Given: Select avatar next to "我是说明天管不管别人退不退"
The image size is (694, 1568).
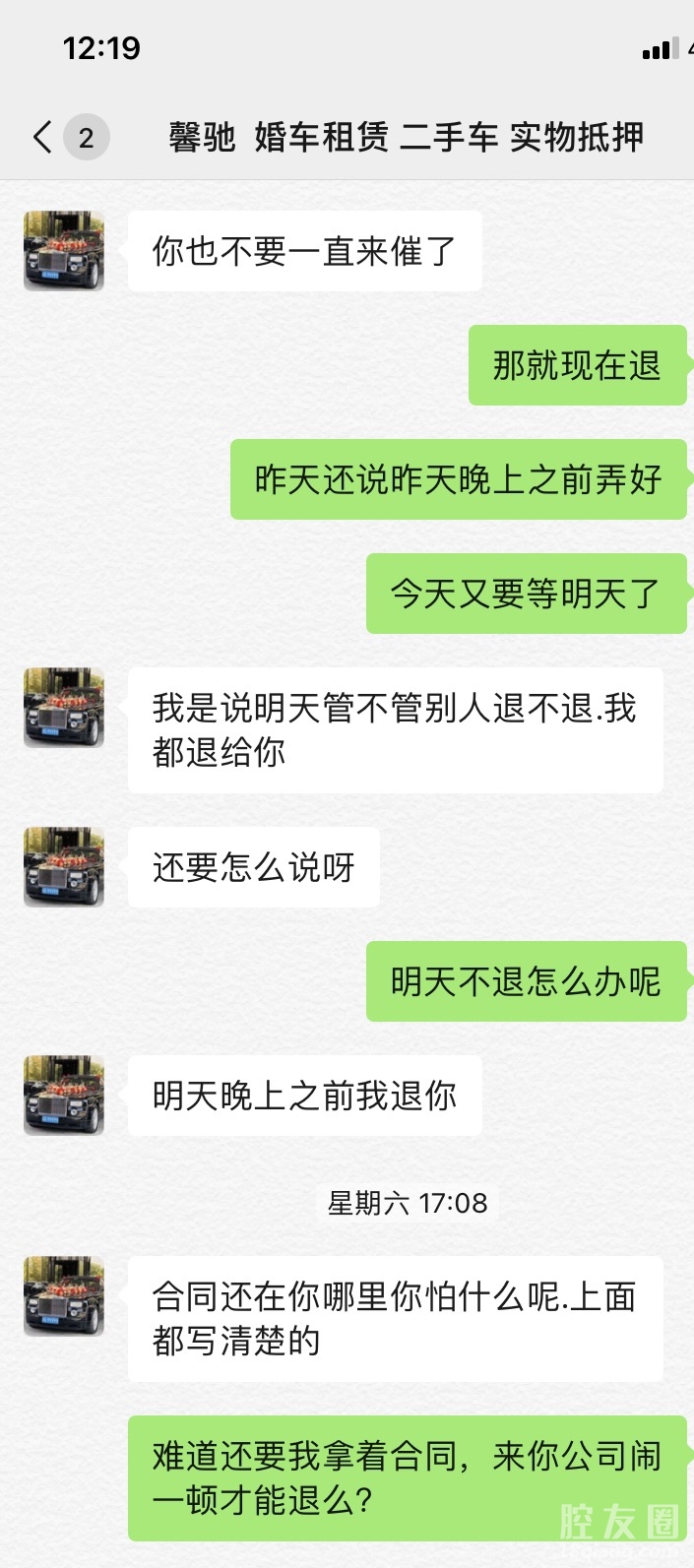Looking at the screenshot, I should 64,708.
